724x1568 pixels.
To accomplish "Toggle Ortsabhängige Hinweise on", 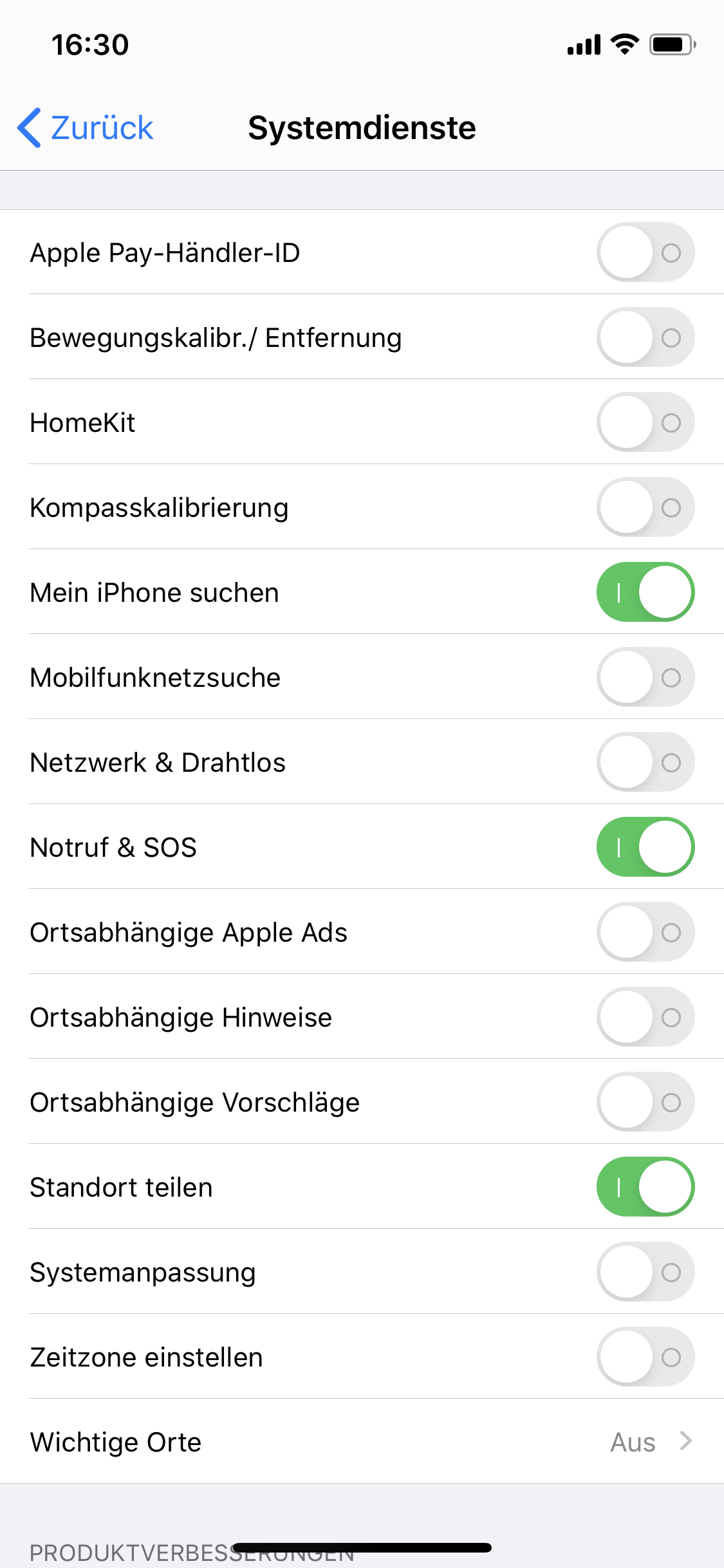I will point(645,1017).
